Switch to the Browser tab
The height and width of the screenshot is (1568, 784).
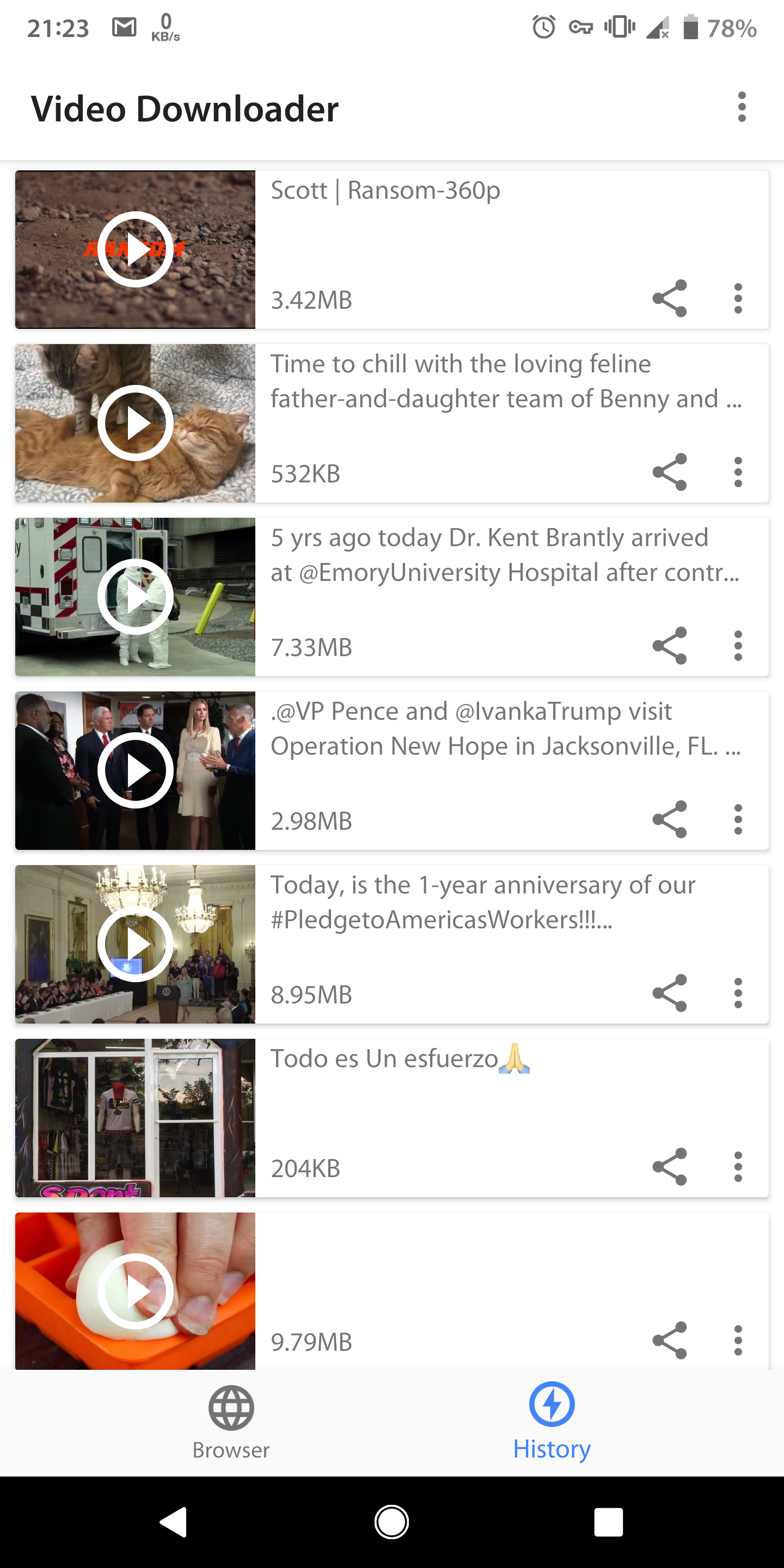231,1423
